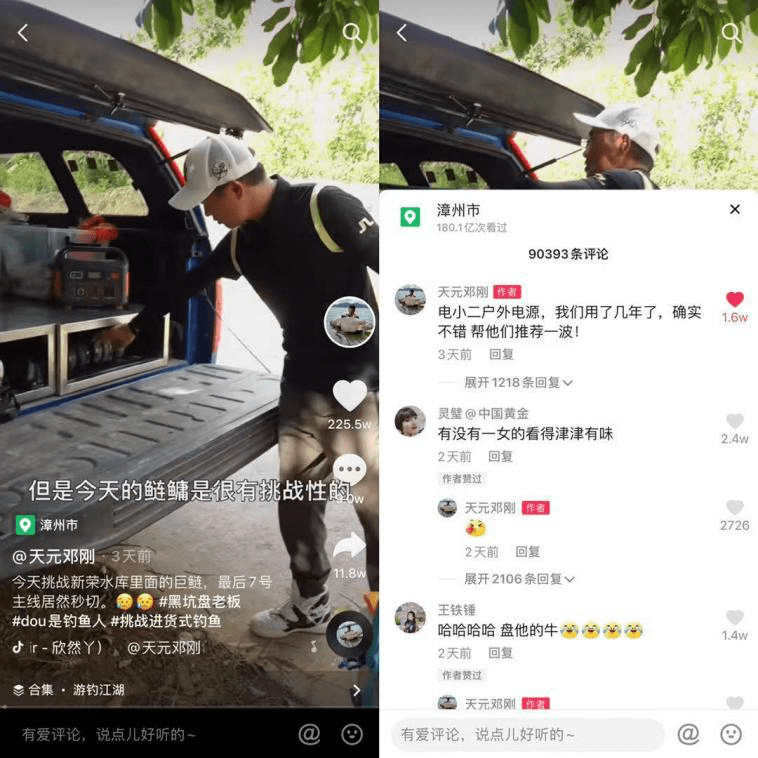Open the #黑坑盘老板 hashtag
758x758 pixels.
pyautogui.click(x=215, y=601)
